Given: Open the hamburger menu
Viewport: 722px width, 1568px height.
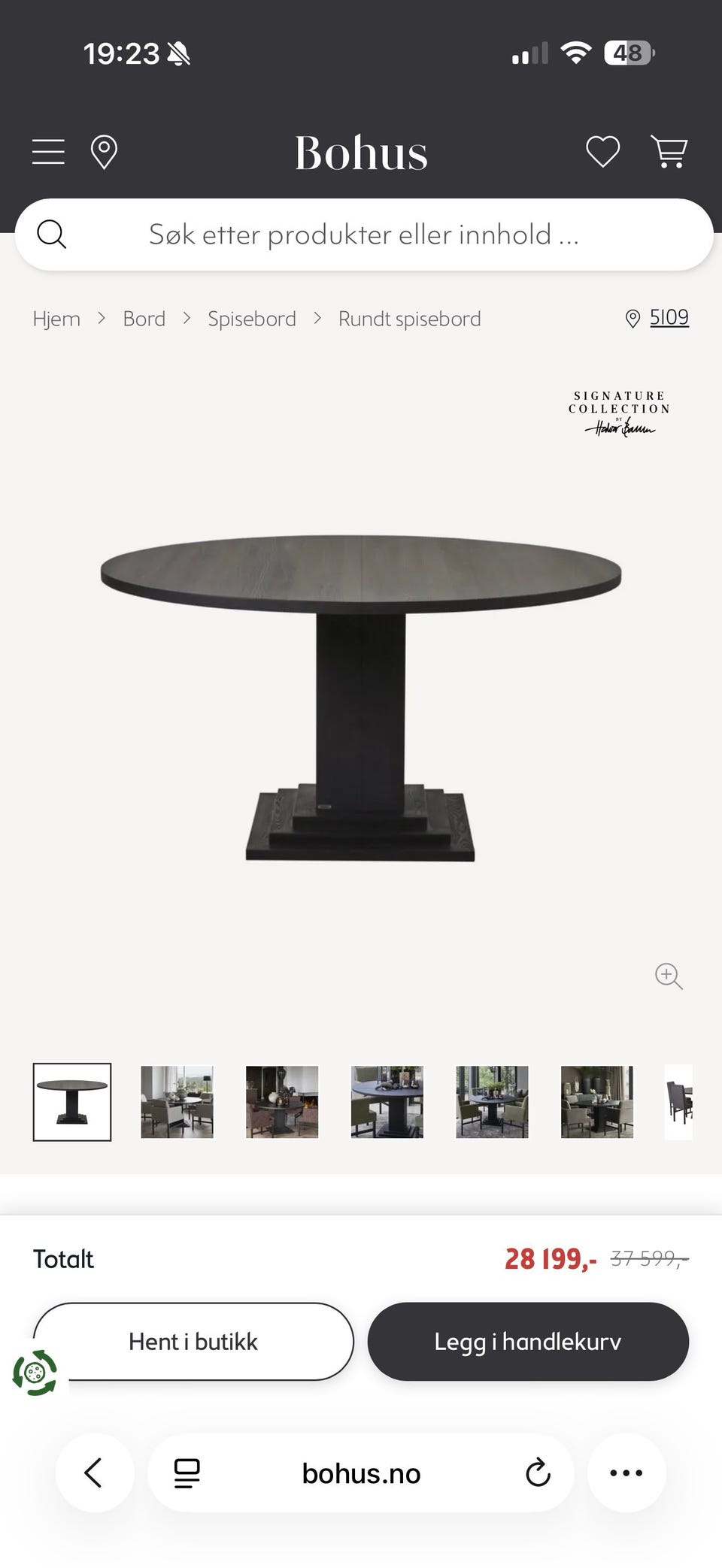Looking at the screenshot, I should click(x=48, y=152).
